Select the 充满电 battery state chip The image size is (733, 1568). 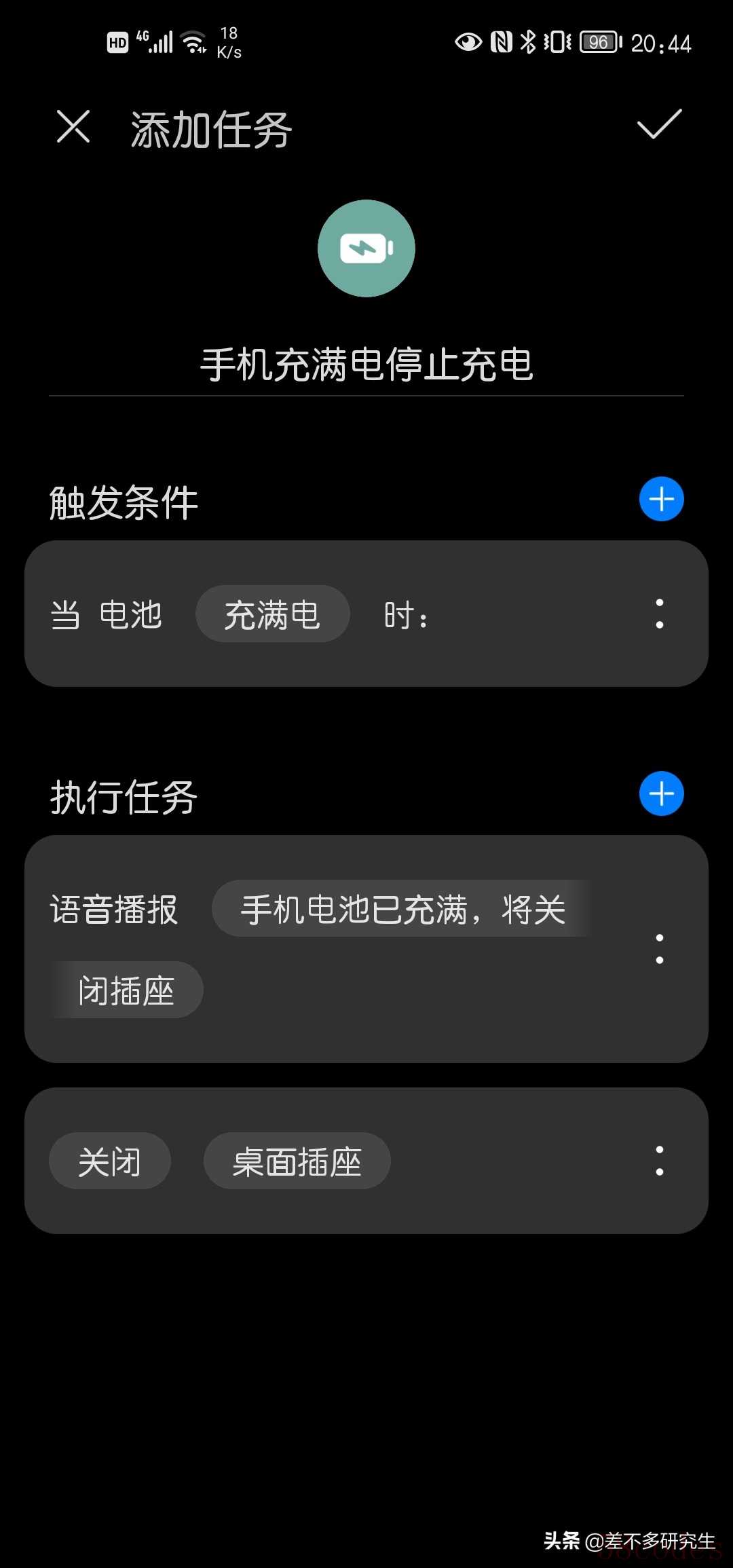click(273, 614)
